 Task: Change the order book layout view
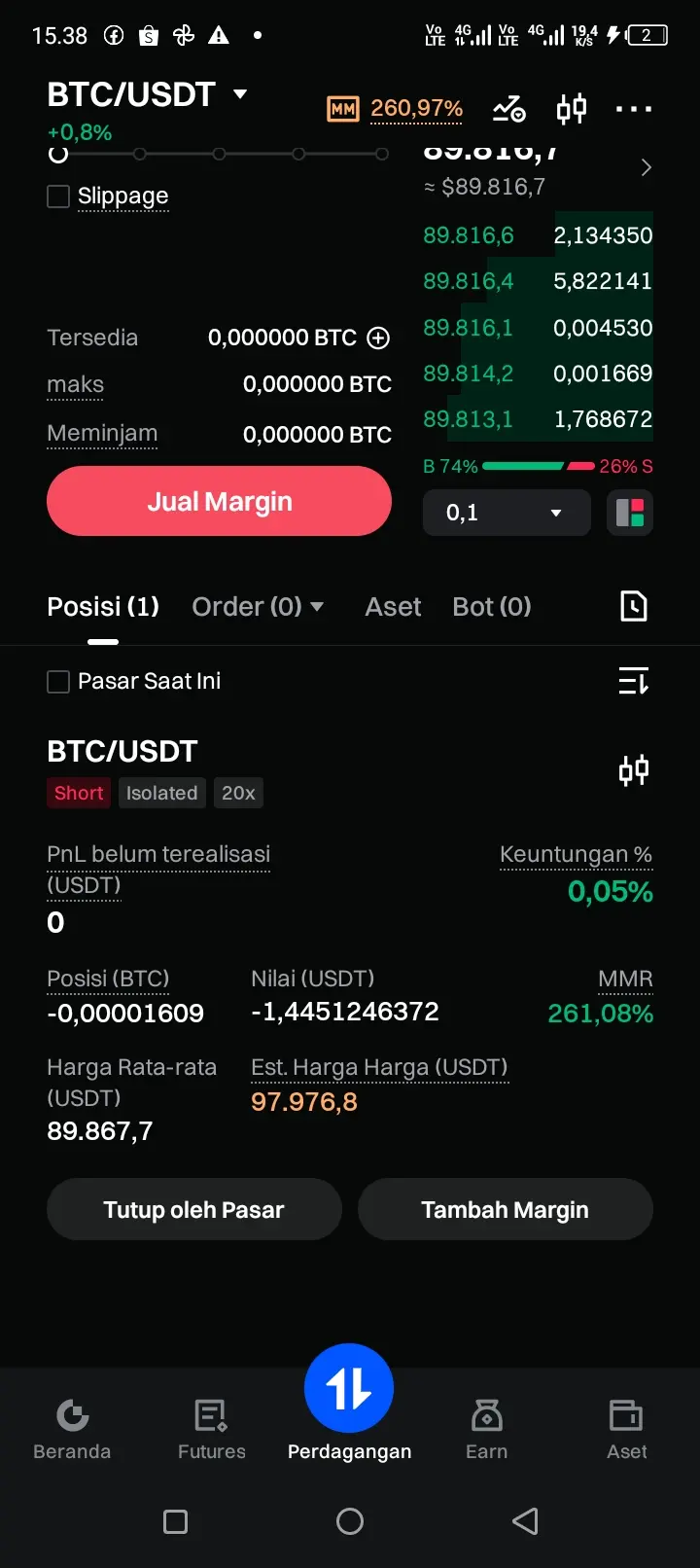(x=630, y=513)
